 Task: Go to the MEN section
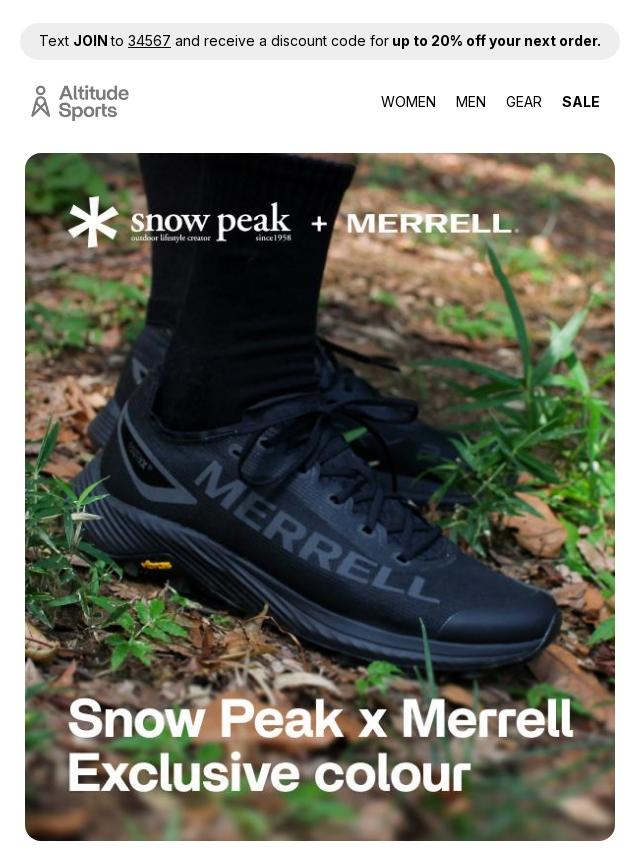click(471, 102)
